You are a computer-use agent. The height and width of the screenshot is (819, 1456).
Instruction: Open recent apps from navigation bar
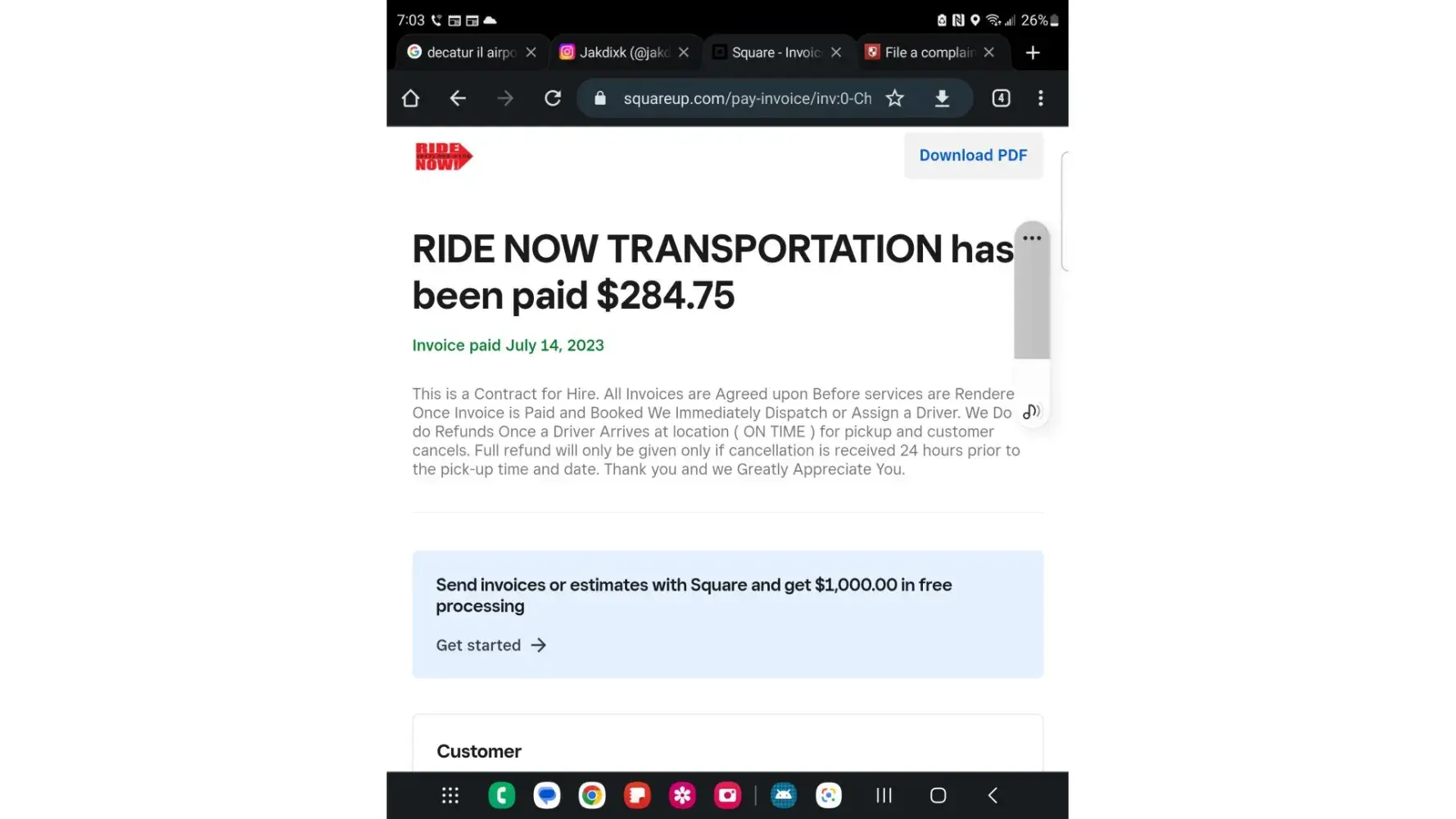884,795
